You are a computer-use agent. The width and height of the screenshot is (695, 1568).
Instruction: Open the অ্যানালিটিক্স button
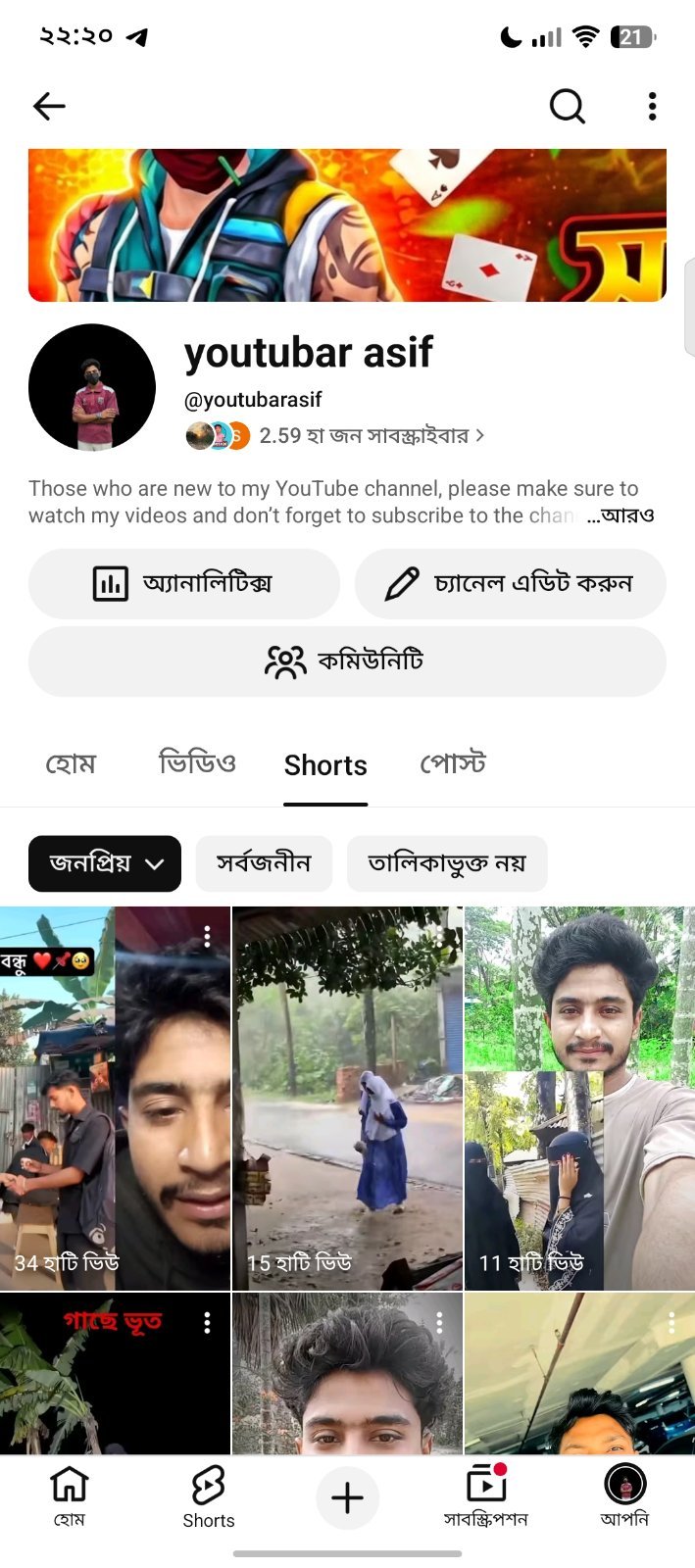pos(184,583)
